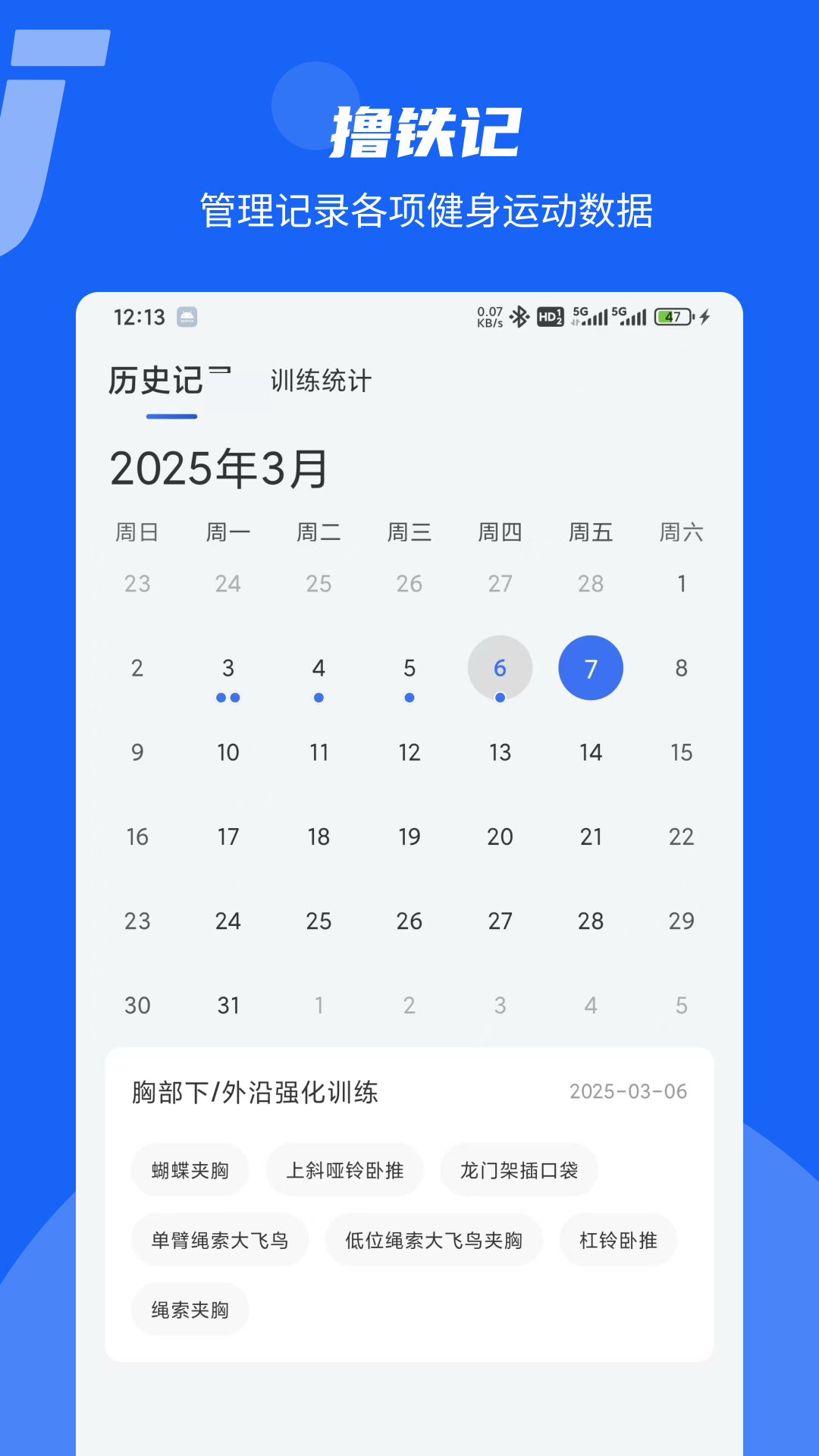The height and width of the screenshot is (1456, 819).
Task: Tap the 蝴蝶夹胸 exercise tag
Action: [190, 1170]
